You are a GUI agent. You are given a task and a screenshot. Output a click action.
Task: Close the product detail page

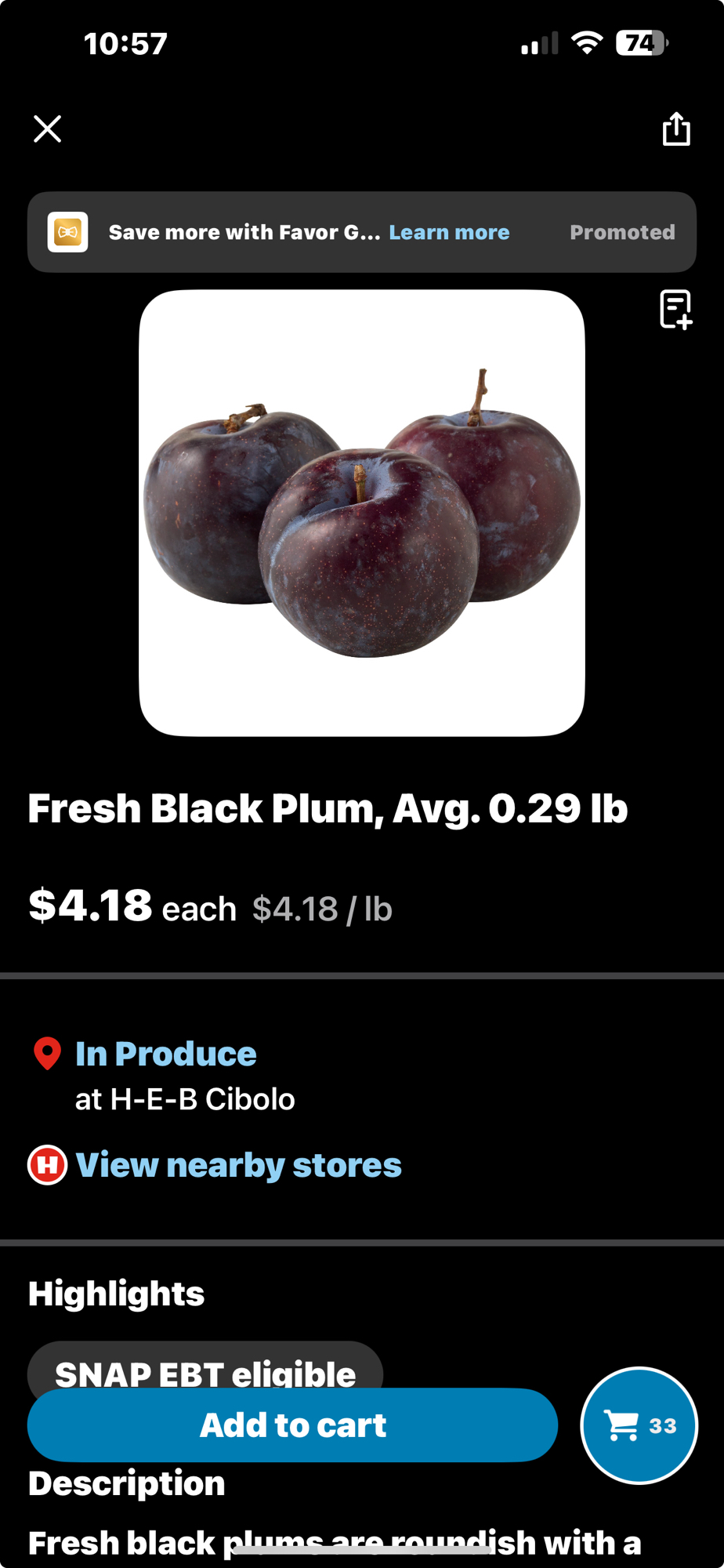pos(48,129)
